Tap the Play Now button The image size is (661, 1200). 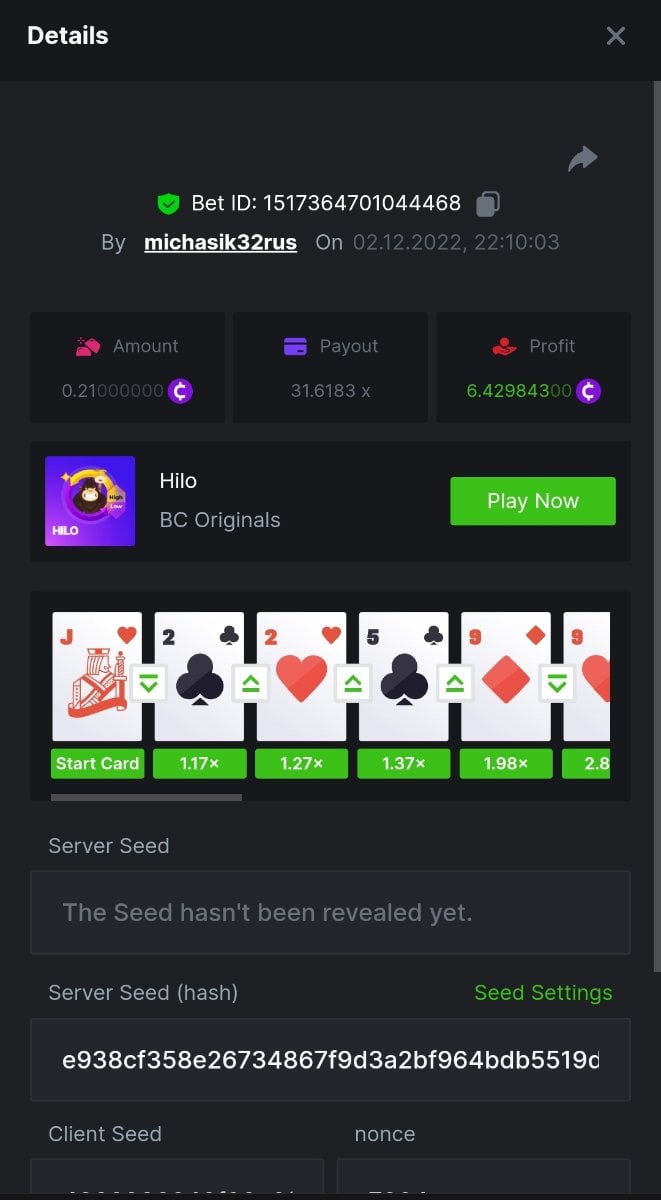click(532, 501)
